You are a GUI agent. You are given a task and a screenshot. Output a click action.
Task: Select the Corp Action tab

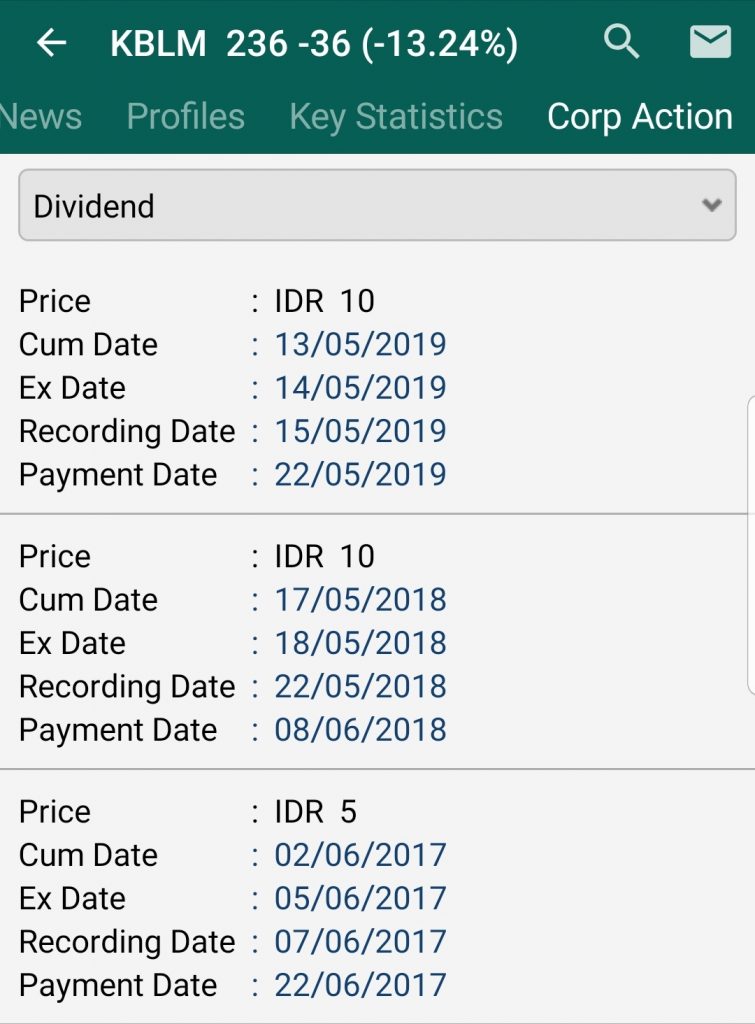[x=640, y=117]
